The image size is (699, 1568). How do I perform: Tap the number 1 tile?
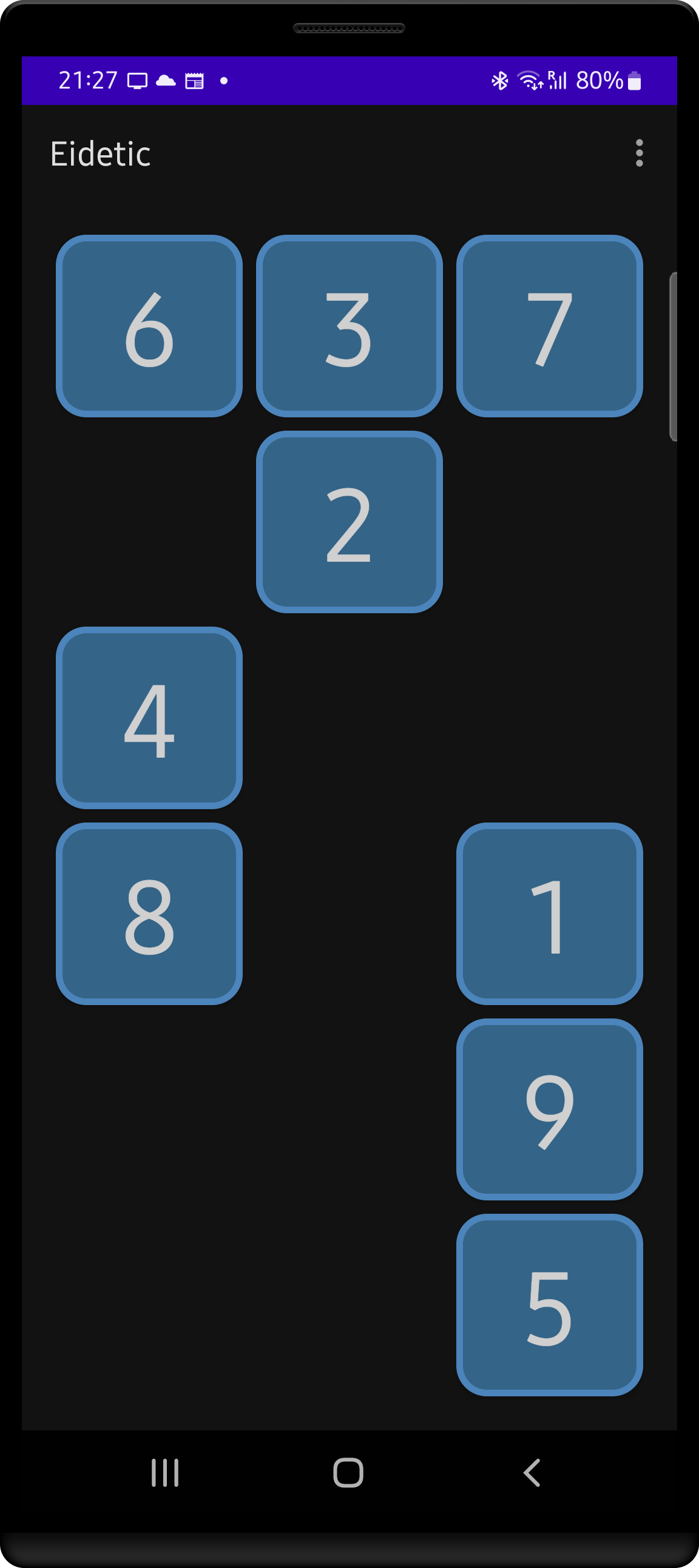point(549,913)
